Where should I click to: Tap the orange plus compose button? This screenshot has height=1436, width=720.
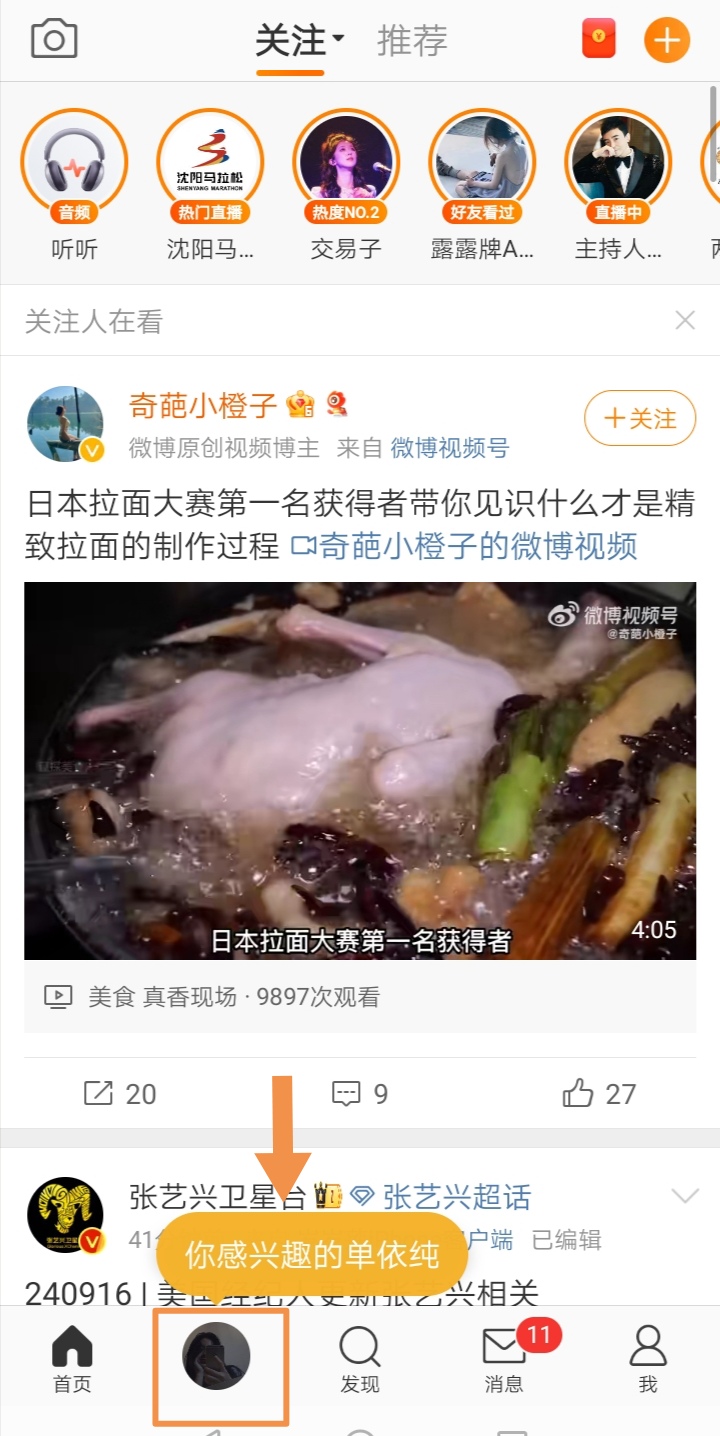coord(666,41)
